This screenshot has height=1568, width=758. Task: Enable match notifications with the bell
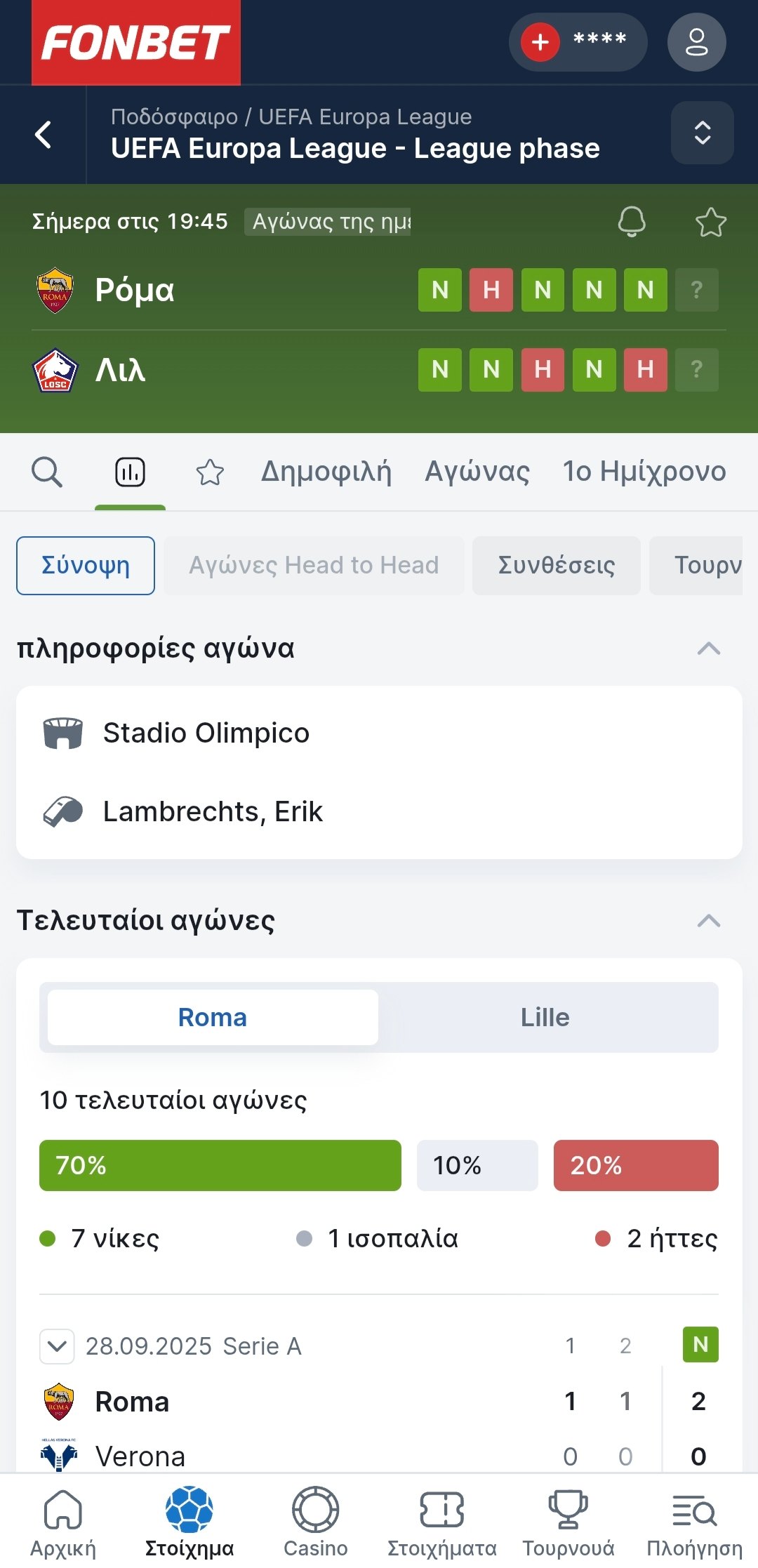[x=631, y=222]
